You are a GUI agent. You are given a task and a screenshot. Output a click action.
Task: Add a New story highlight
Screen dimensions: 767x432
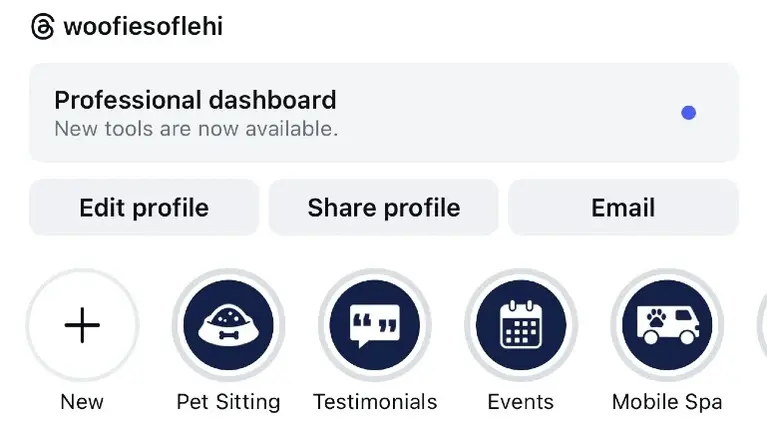[82, 325]
